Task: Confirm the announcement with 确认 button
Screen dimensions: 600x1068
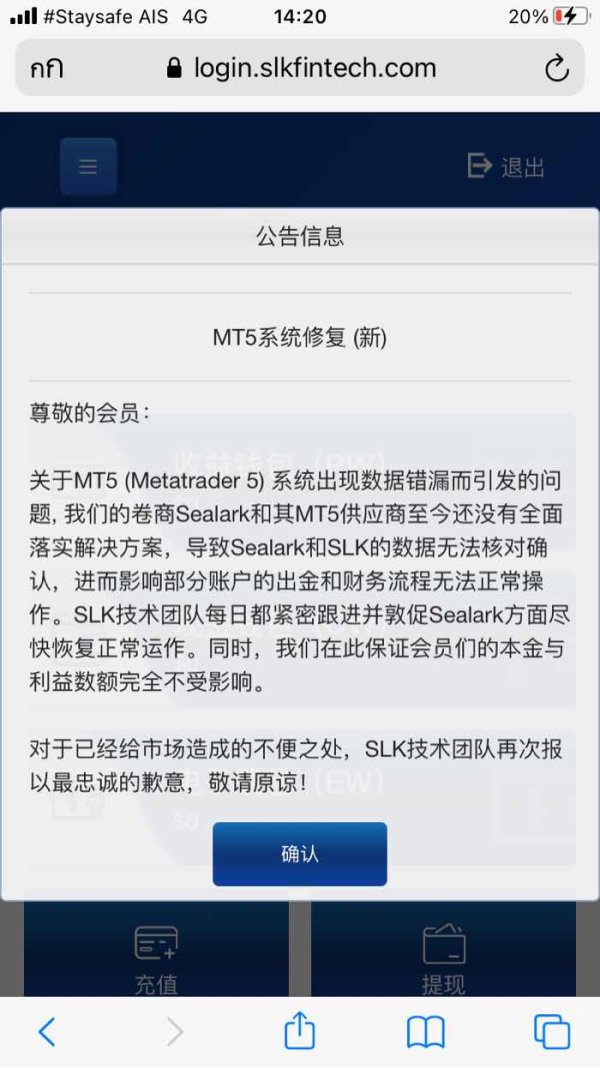Action: click(x=300, y=854)
